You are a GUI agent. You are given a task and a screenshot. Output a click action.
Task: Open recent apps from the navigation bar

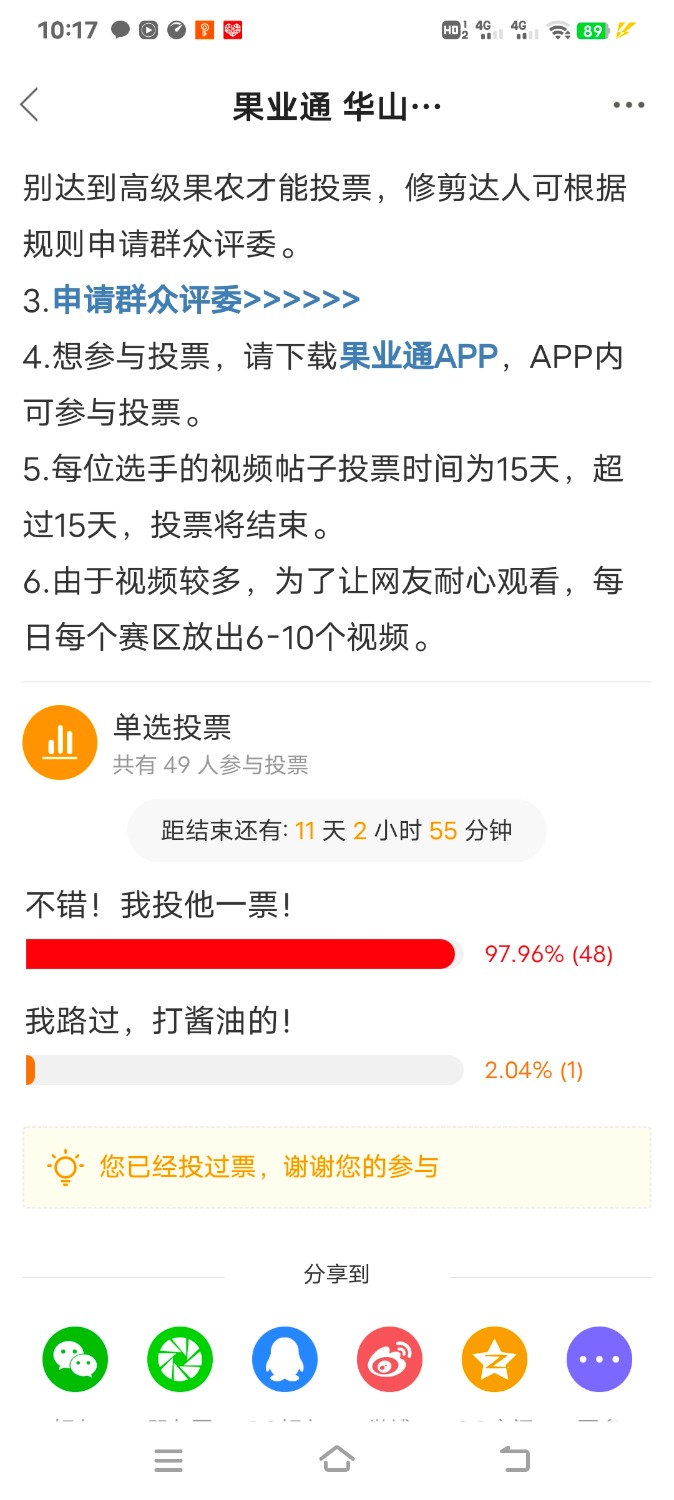click(x=168, y=1460)
